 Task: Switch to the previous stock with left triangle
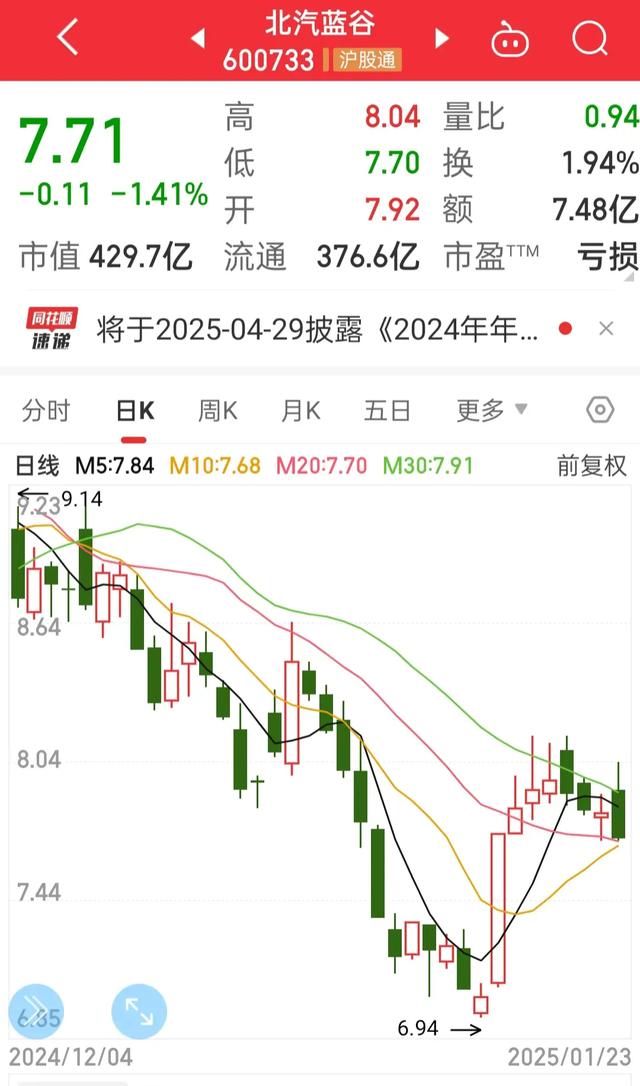click(x=197, y=38)
